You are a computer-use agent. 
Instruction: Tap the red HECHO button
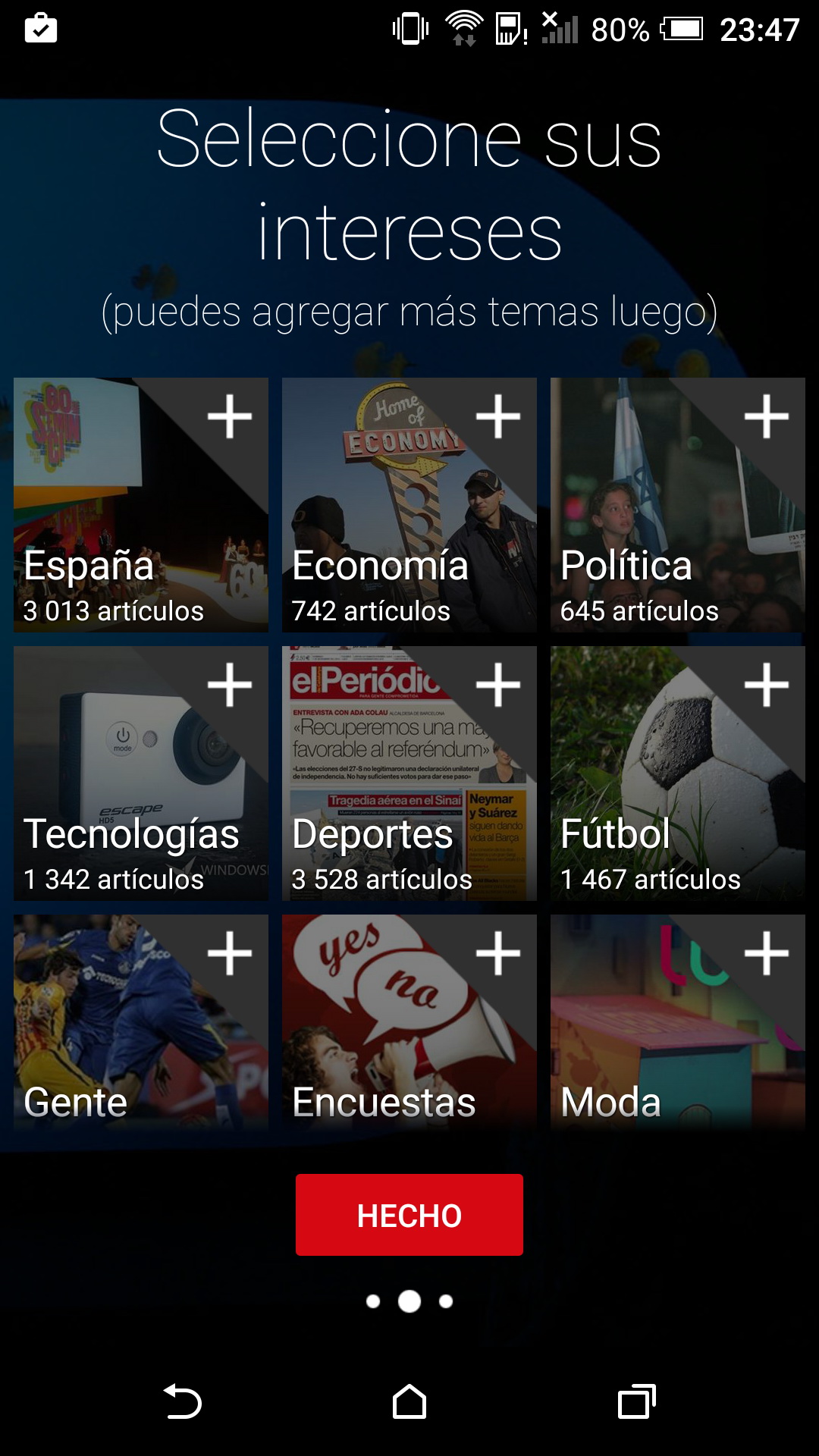point(409,1215)
